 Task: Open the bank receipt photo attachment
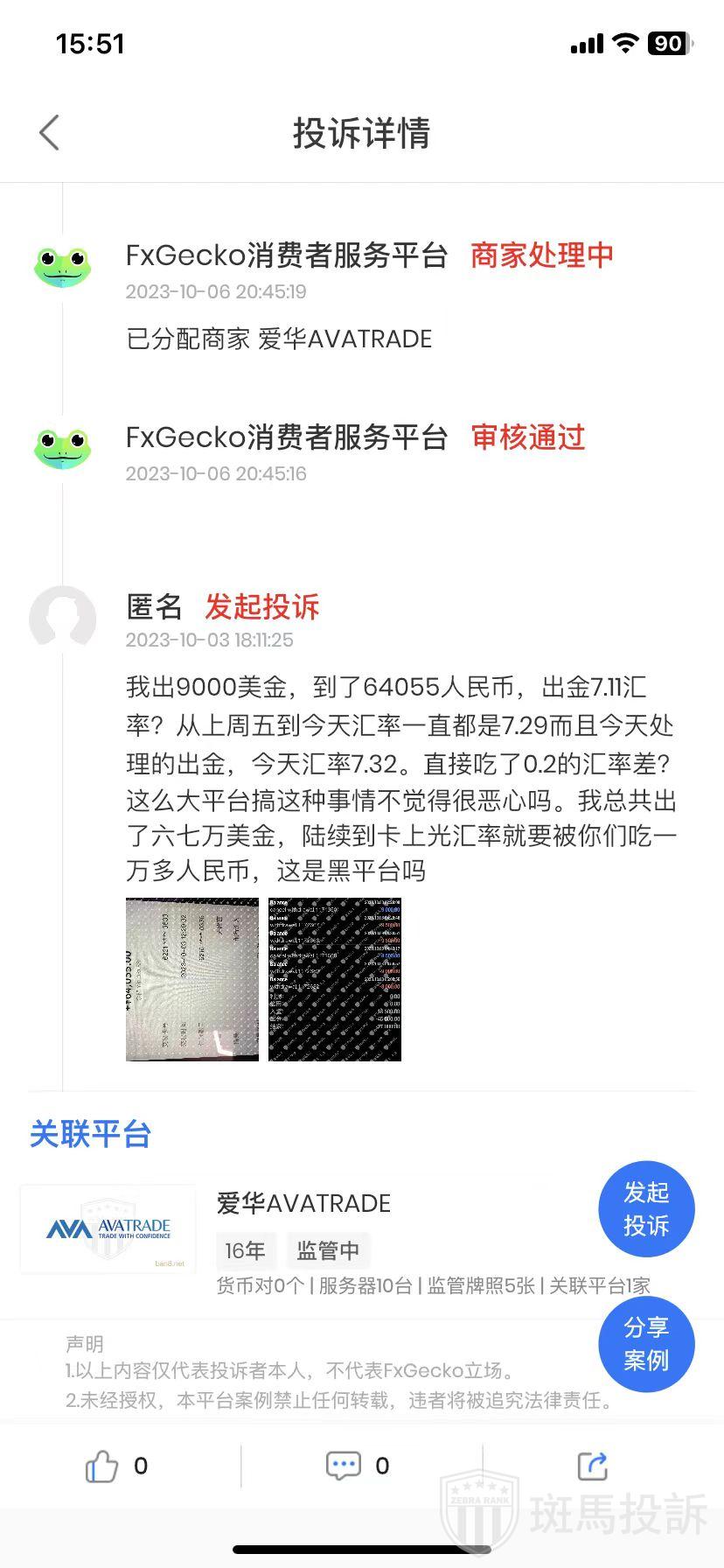[x=192, y=979]
